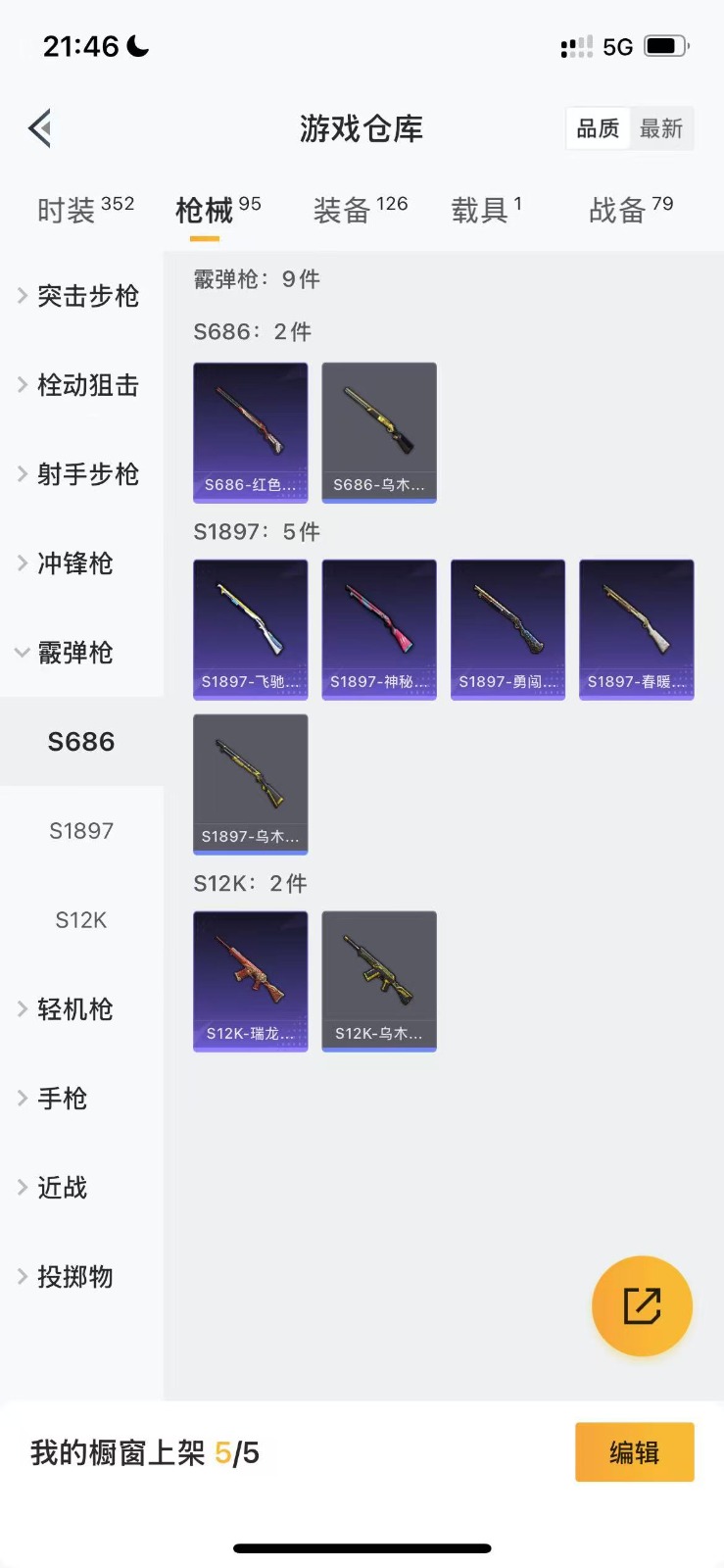Expand the 突击步枪 category

pos(80,296)
